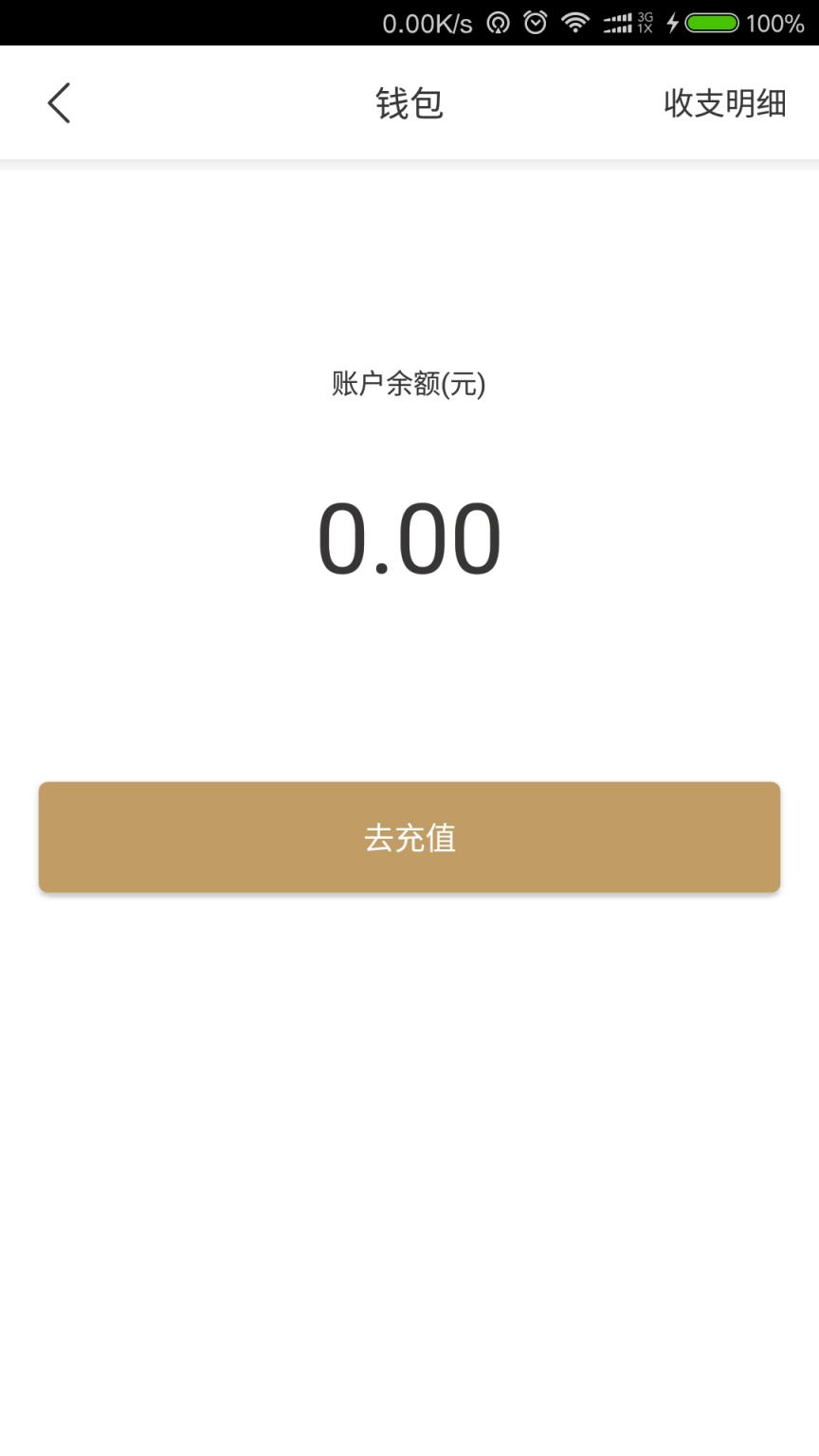Click the blank area below the balance
Image resolution: width=819 pixels, height=1456 pixels.
pyautogui.click(x=409, y=1090)
